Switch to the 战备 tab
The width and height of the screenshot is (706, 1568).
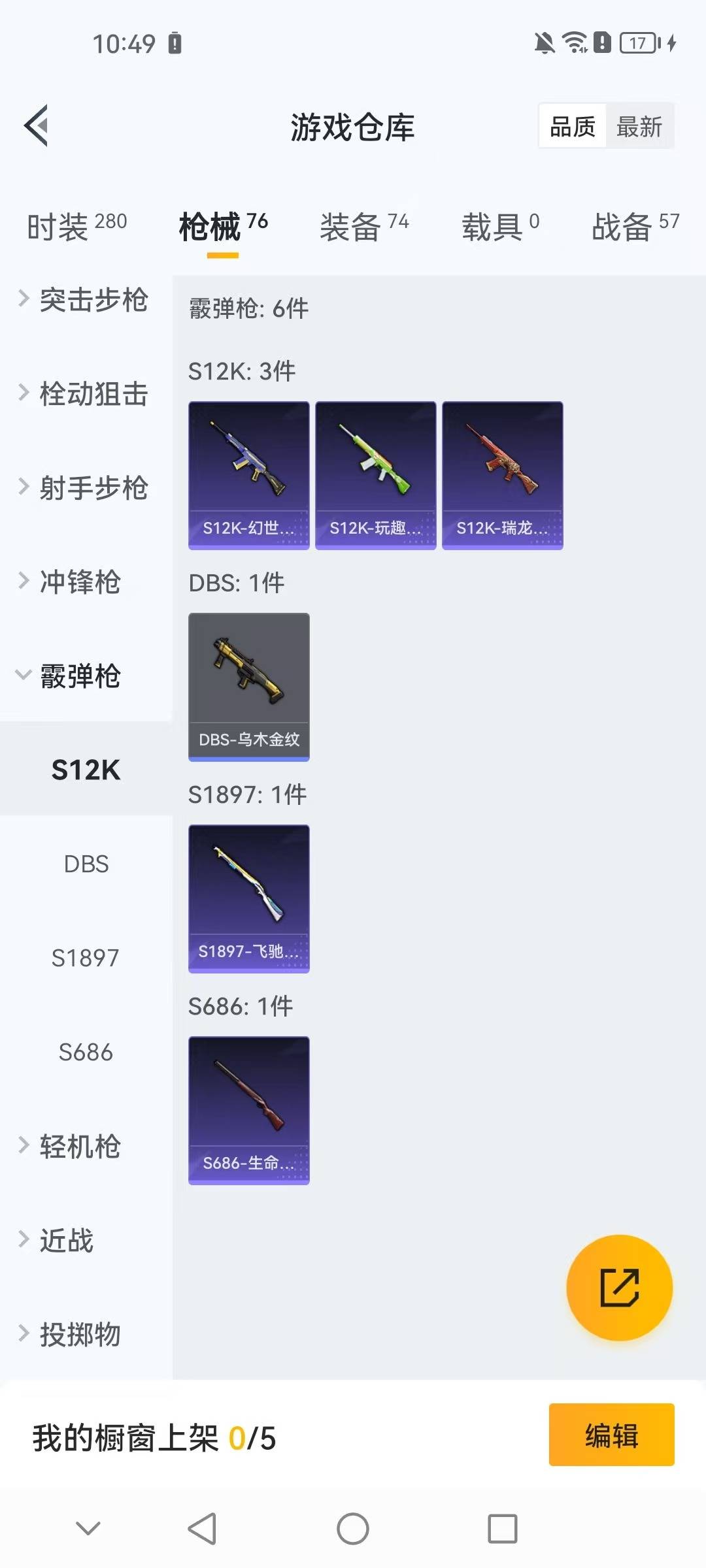click(635, 227)
